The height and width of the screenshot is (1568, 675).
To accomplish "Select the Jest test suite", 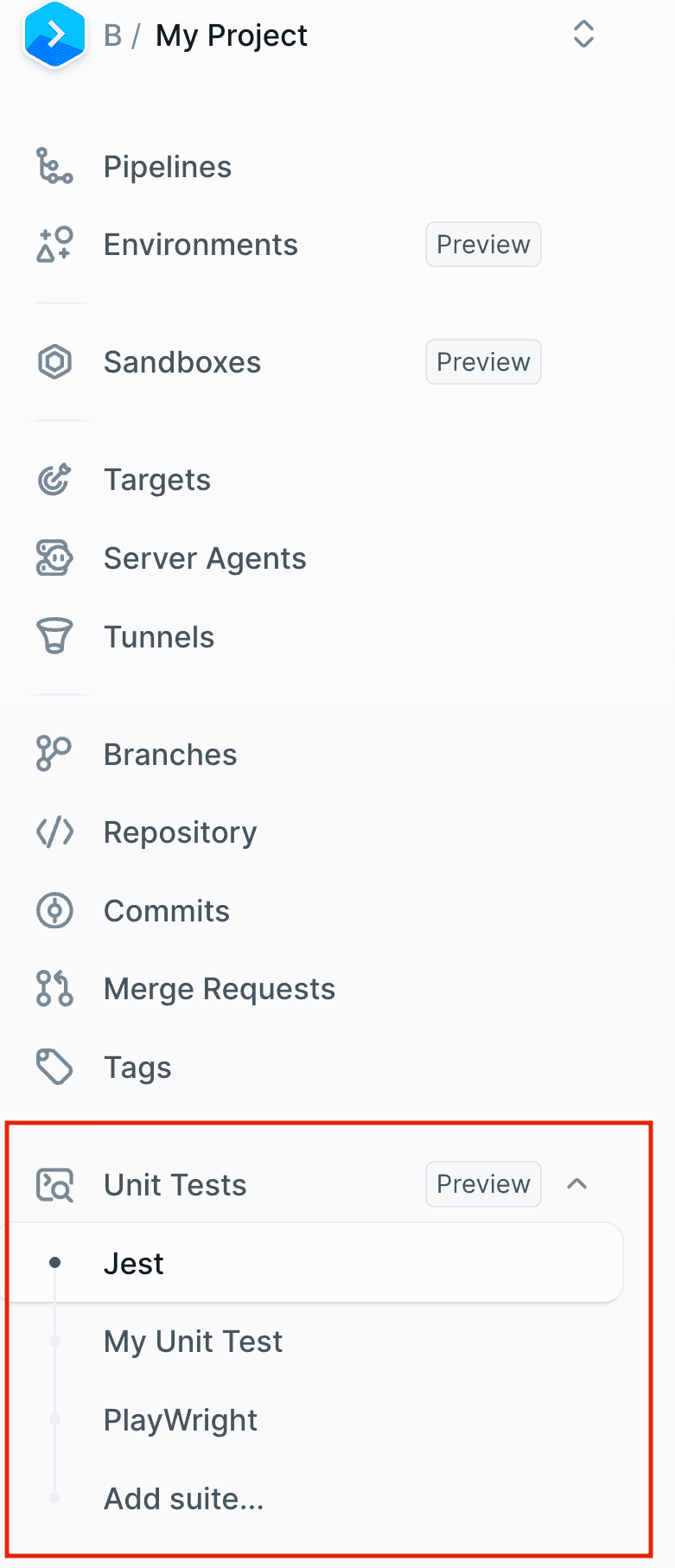I will [x=134, y=1263].
